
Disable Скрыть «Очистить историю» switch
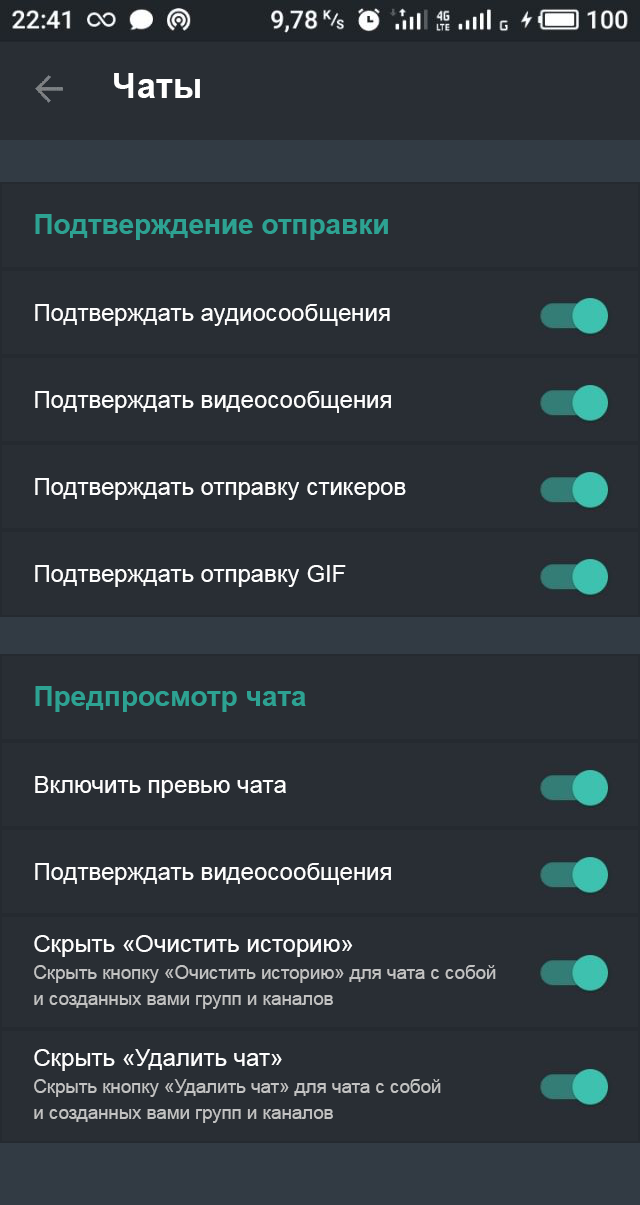point(574,973)
